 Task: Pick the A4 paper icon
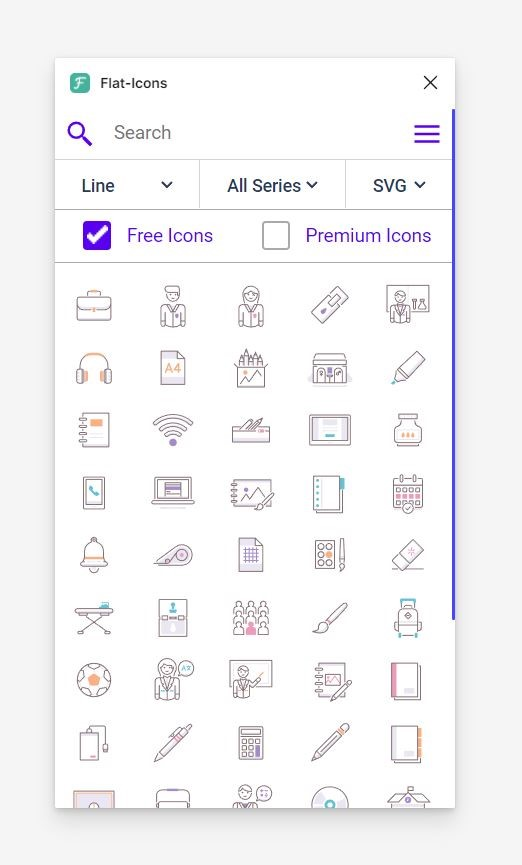click(x=173, y=368)
